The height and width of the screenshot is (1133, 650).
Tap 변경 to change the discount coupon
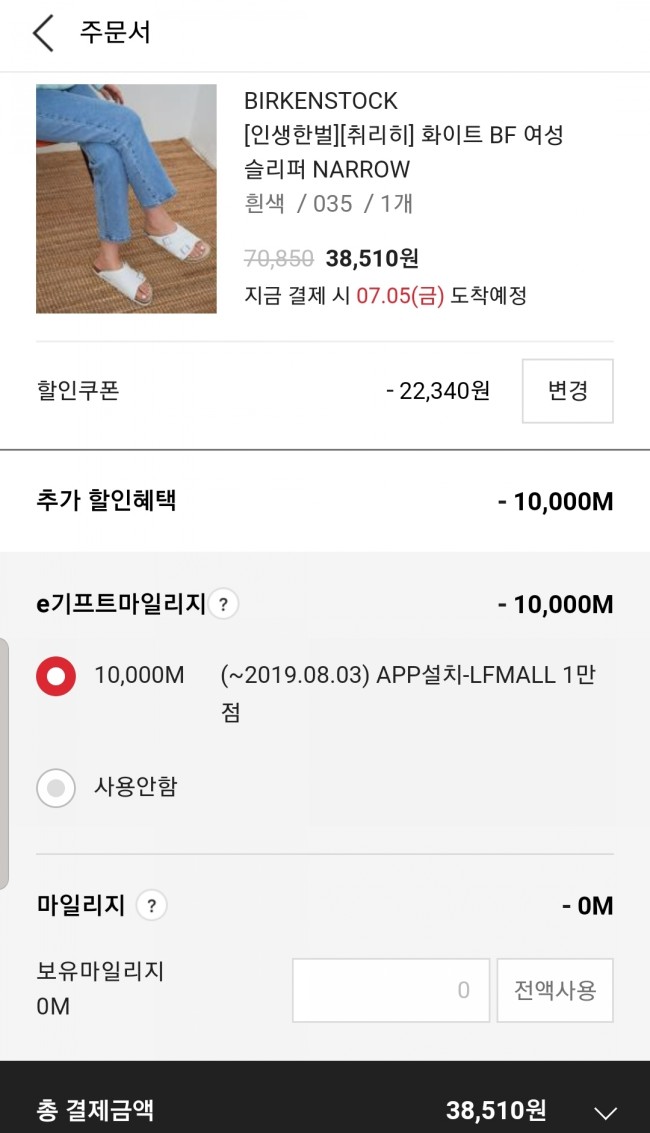[567, 391]
